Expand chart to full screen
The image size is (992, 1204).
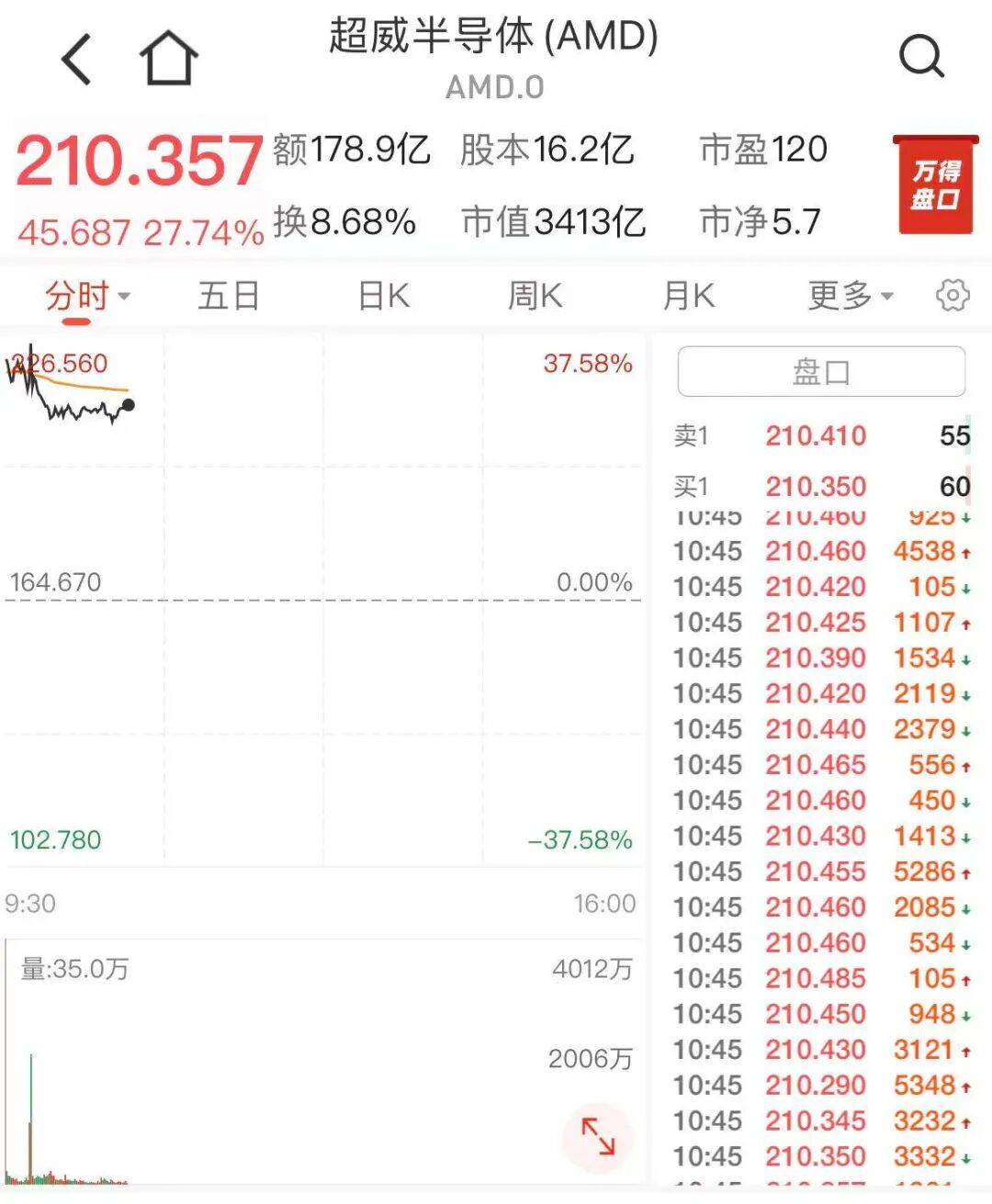[x=598, y=1136]
